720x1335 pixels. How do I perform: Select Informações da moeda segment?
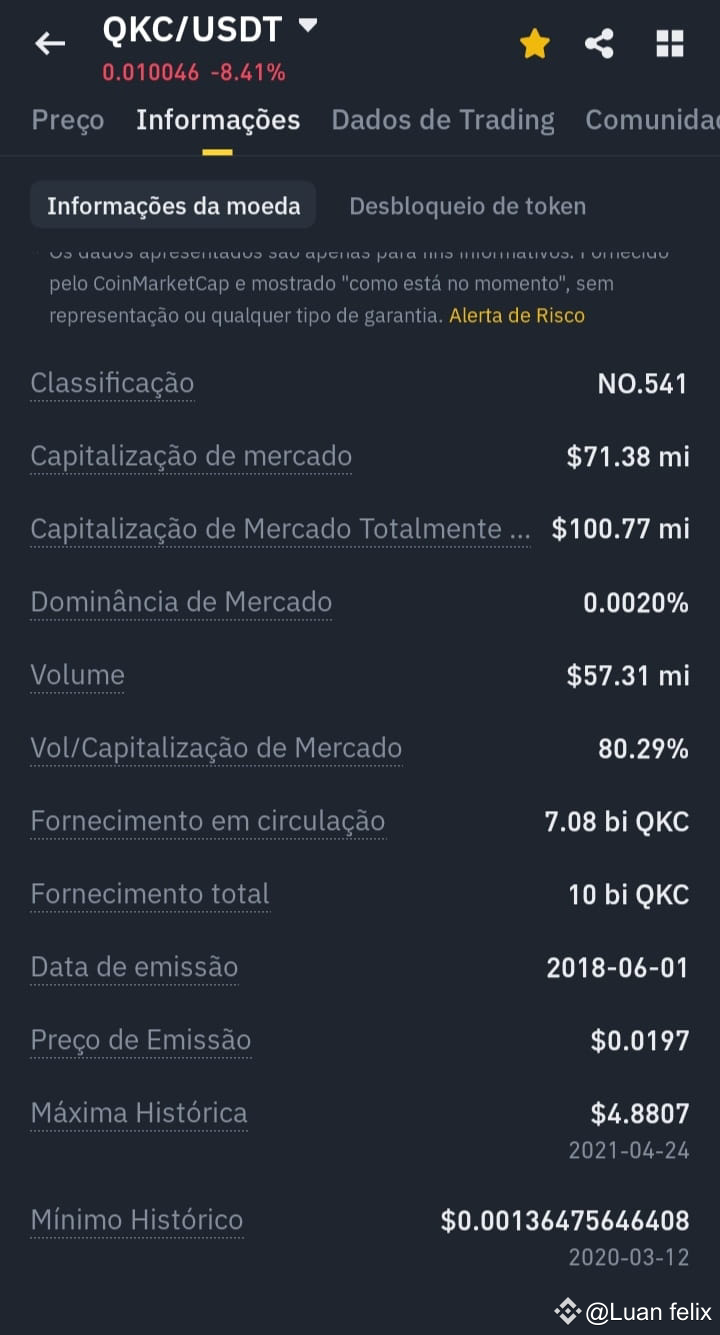coord(173,206)
